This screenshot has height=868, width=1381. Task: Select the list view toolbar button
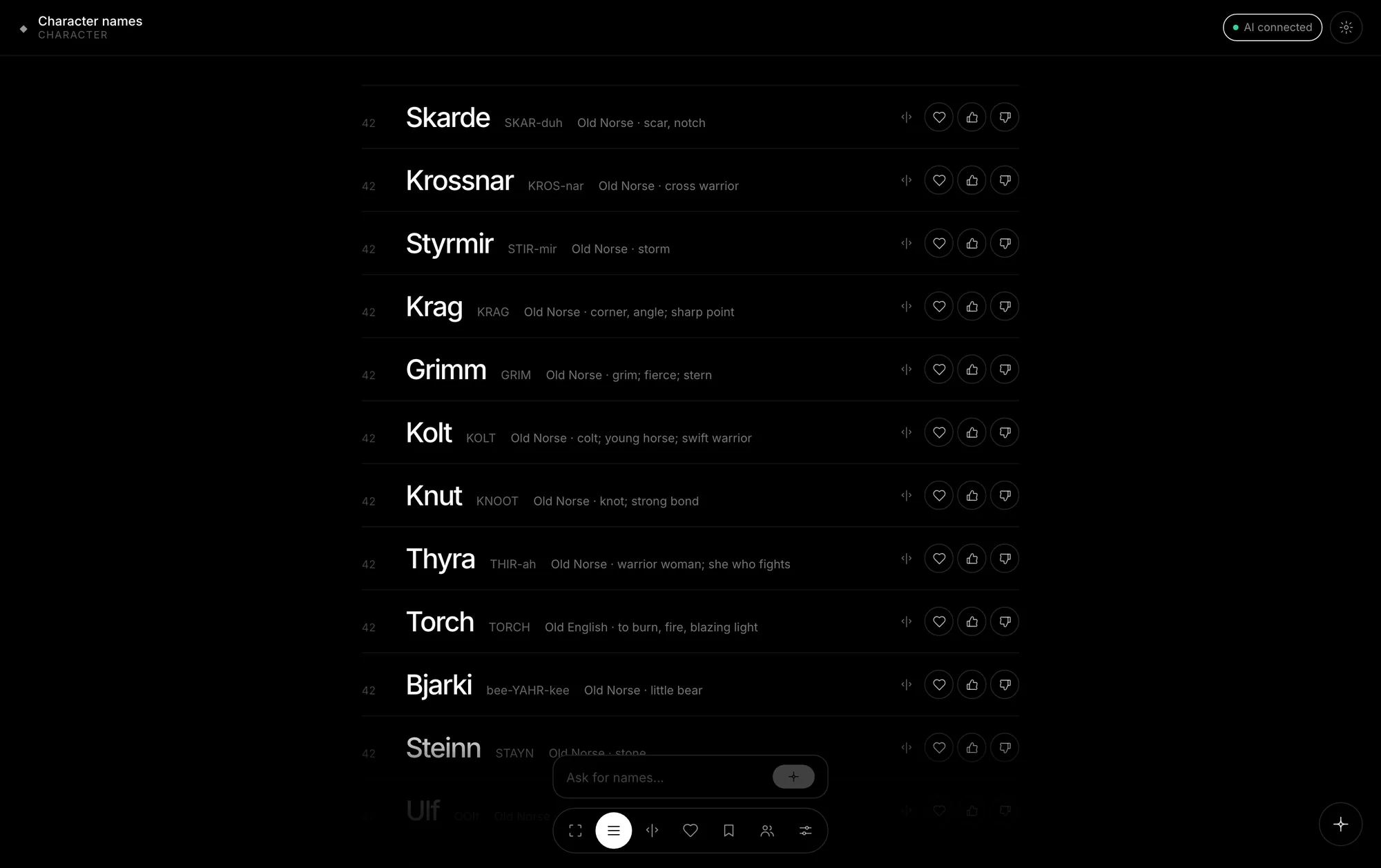(614, 831)
